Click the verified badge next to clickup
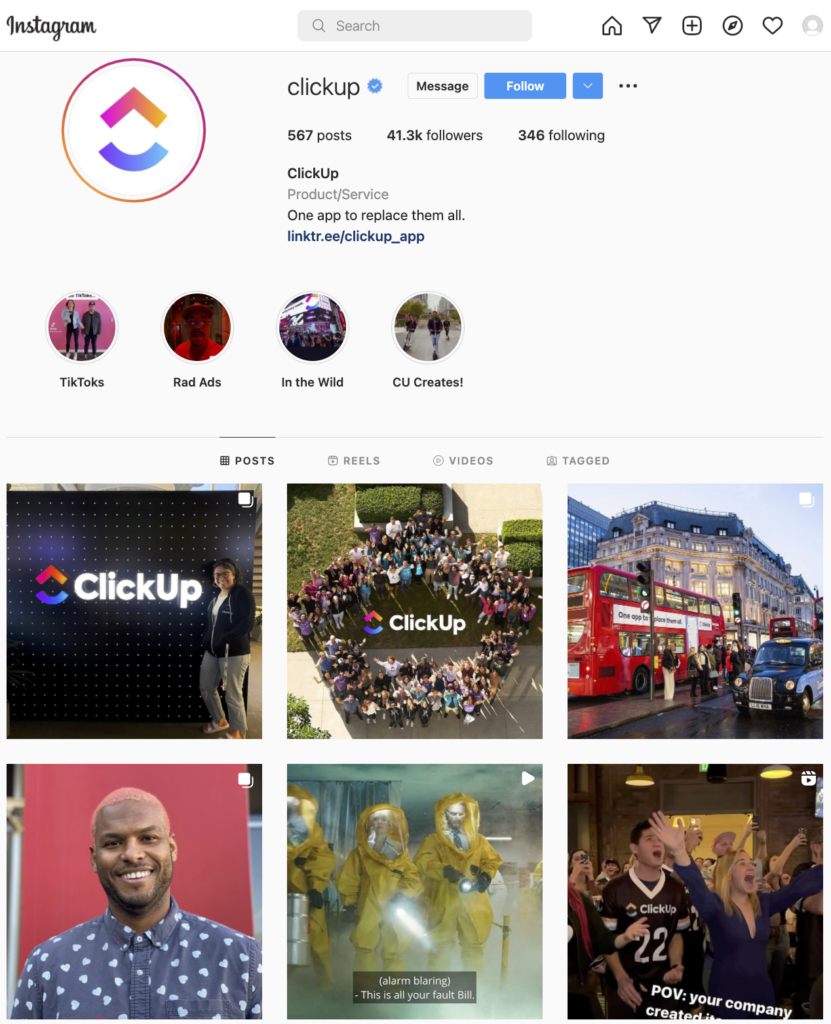 [x=375, y=87]
